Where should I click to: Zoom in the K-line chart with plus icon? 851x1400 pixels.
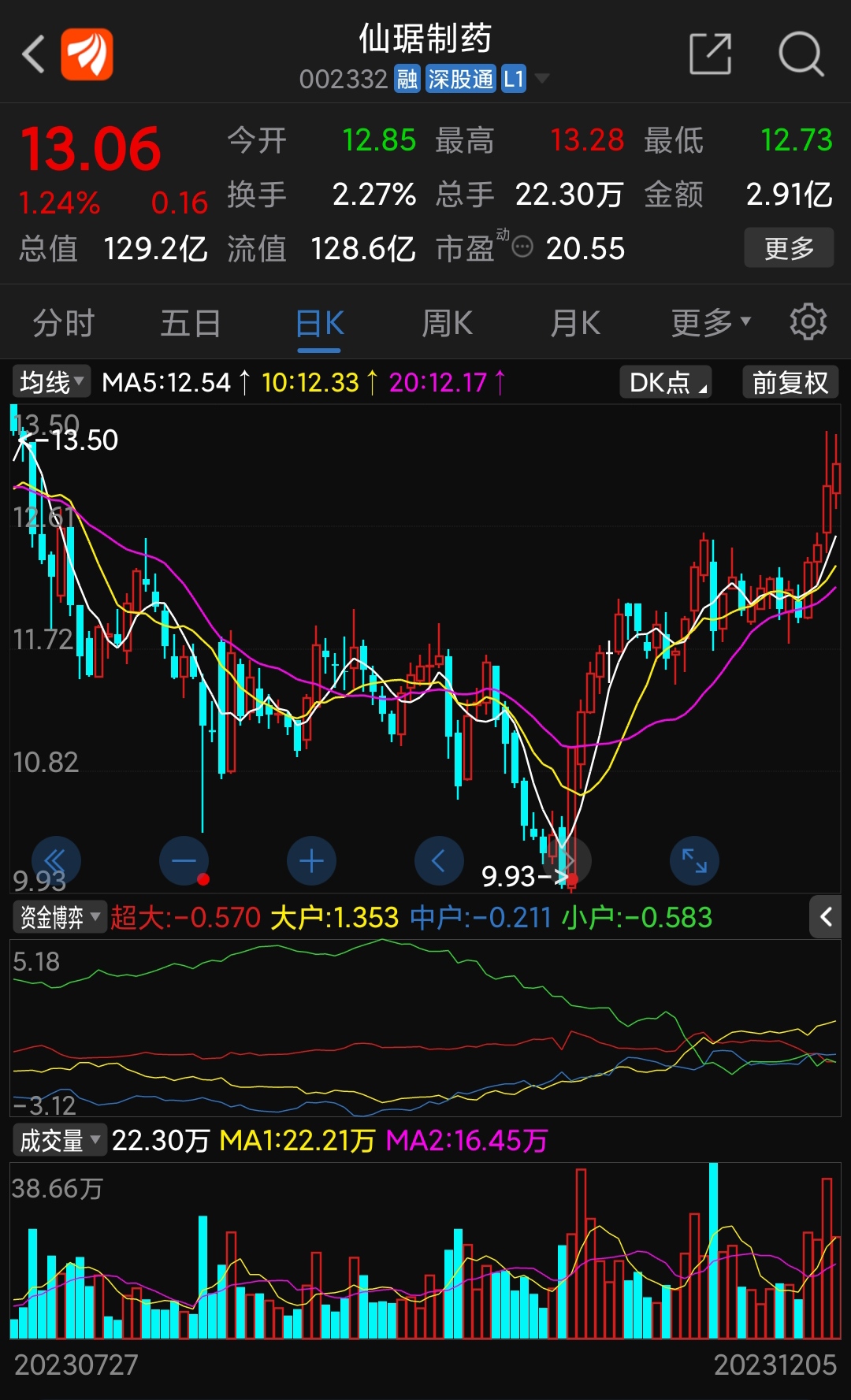311,861
